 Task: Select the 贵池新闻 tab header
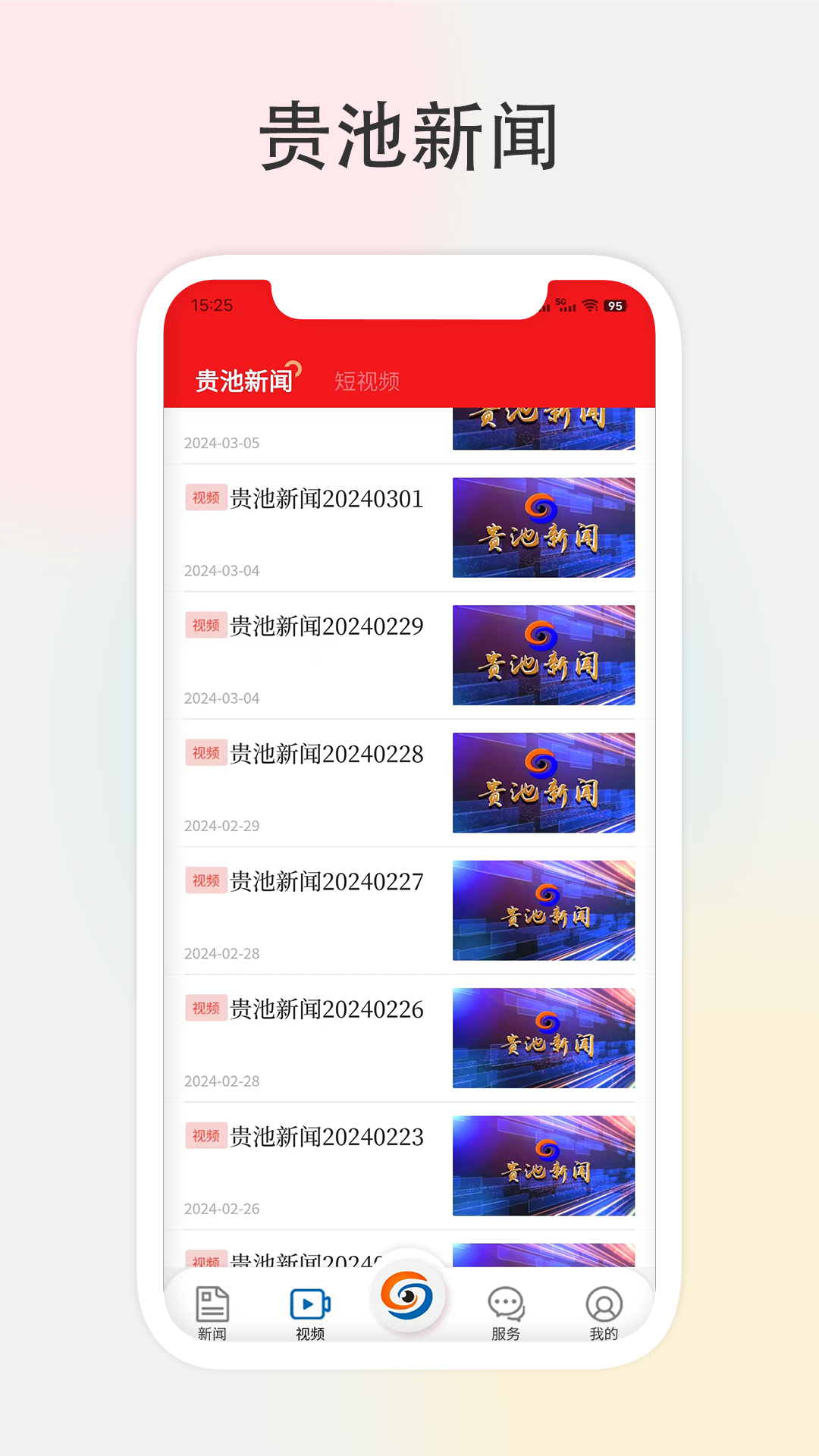[x=244, y=378]
